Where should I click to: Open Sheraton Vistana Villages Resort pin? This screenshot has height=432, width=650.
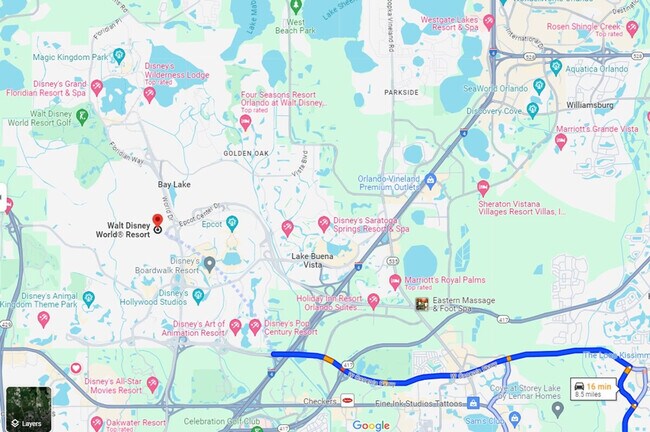click(483, 188)
